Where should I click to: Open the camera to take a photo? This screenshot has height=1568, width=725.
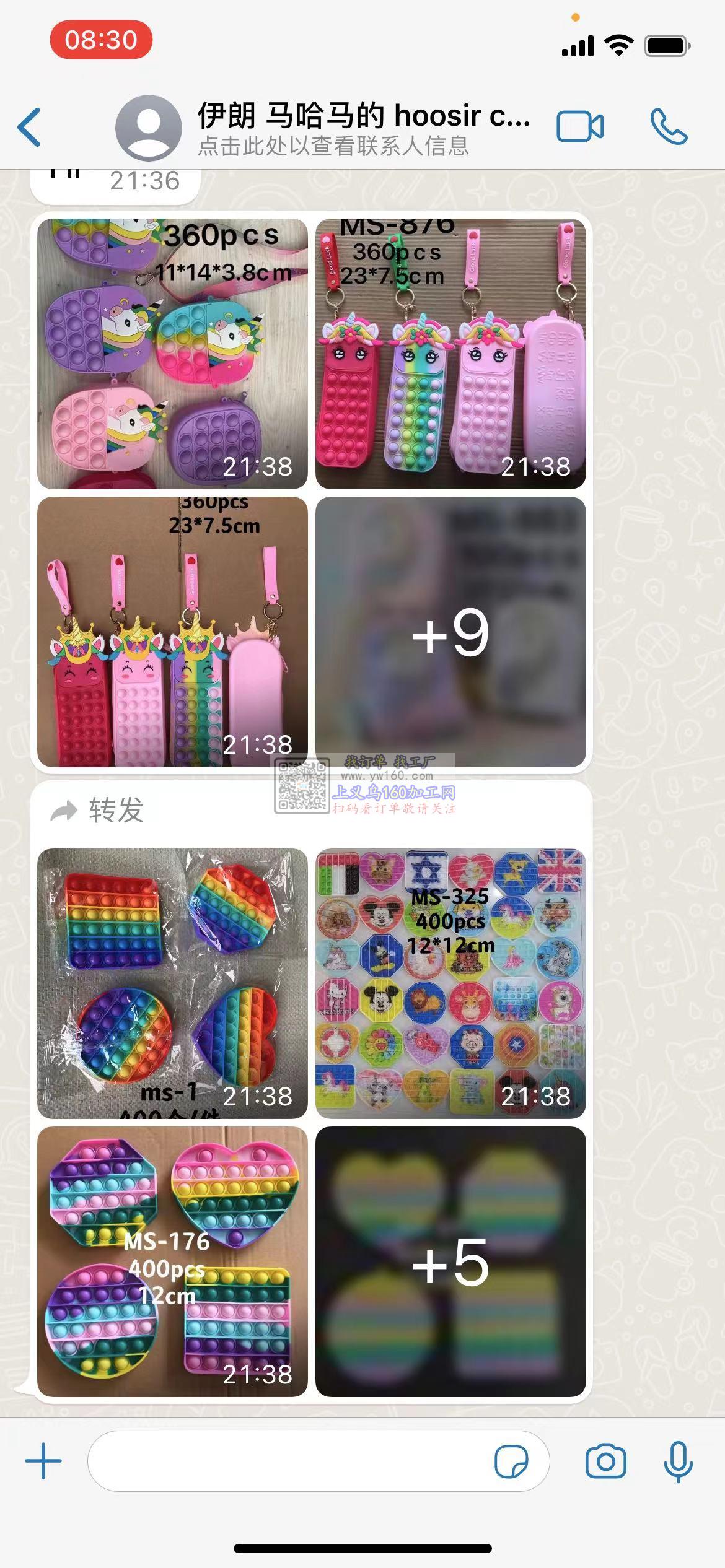click(x=605, y=1461)
